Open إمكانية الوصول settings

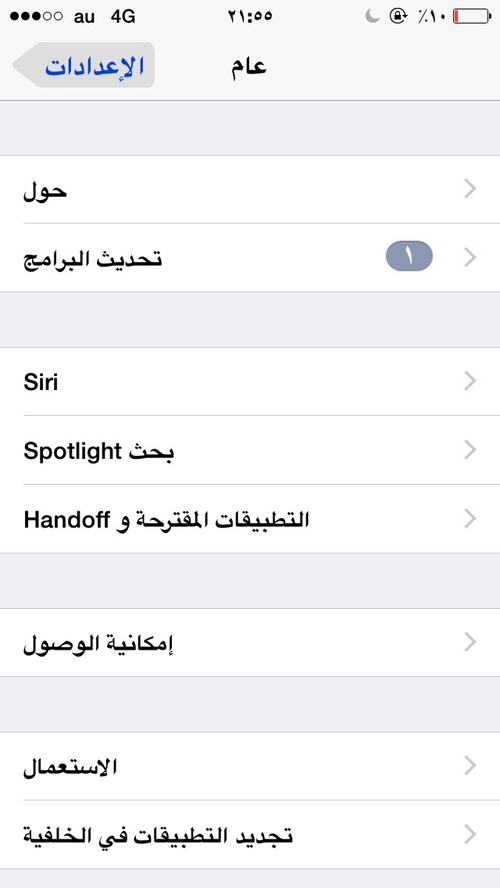(x=250, y=643)
